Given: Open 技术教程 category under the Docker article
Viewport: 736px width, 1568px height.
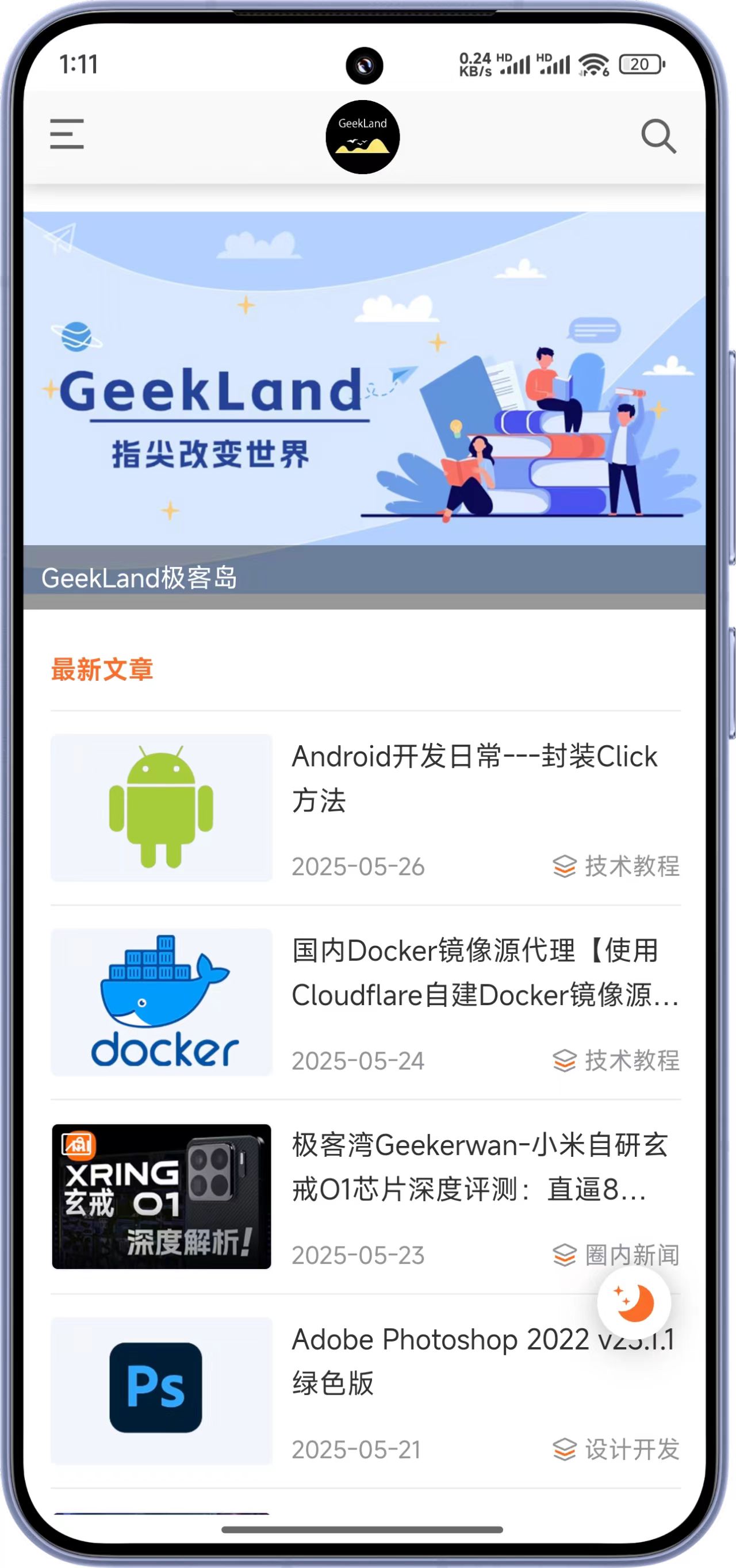Looking at the screenshot, I should pos(616,1060).
